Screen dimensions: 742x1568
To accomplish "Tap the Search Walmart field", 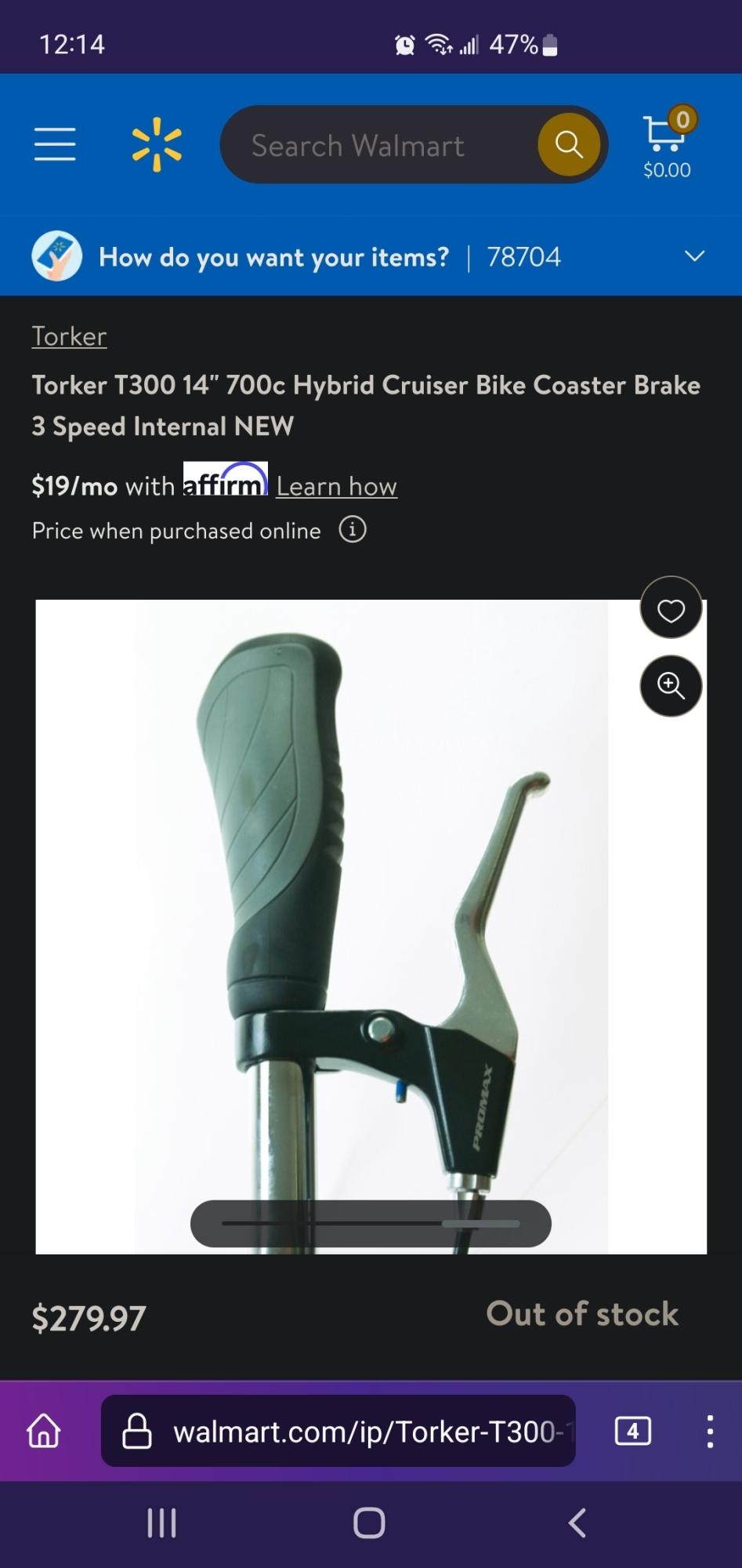I will click(376, 145).
